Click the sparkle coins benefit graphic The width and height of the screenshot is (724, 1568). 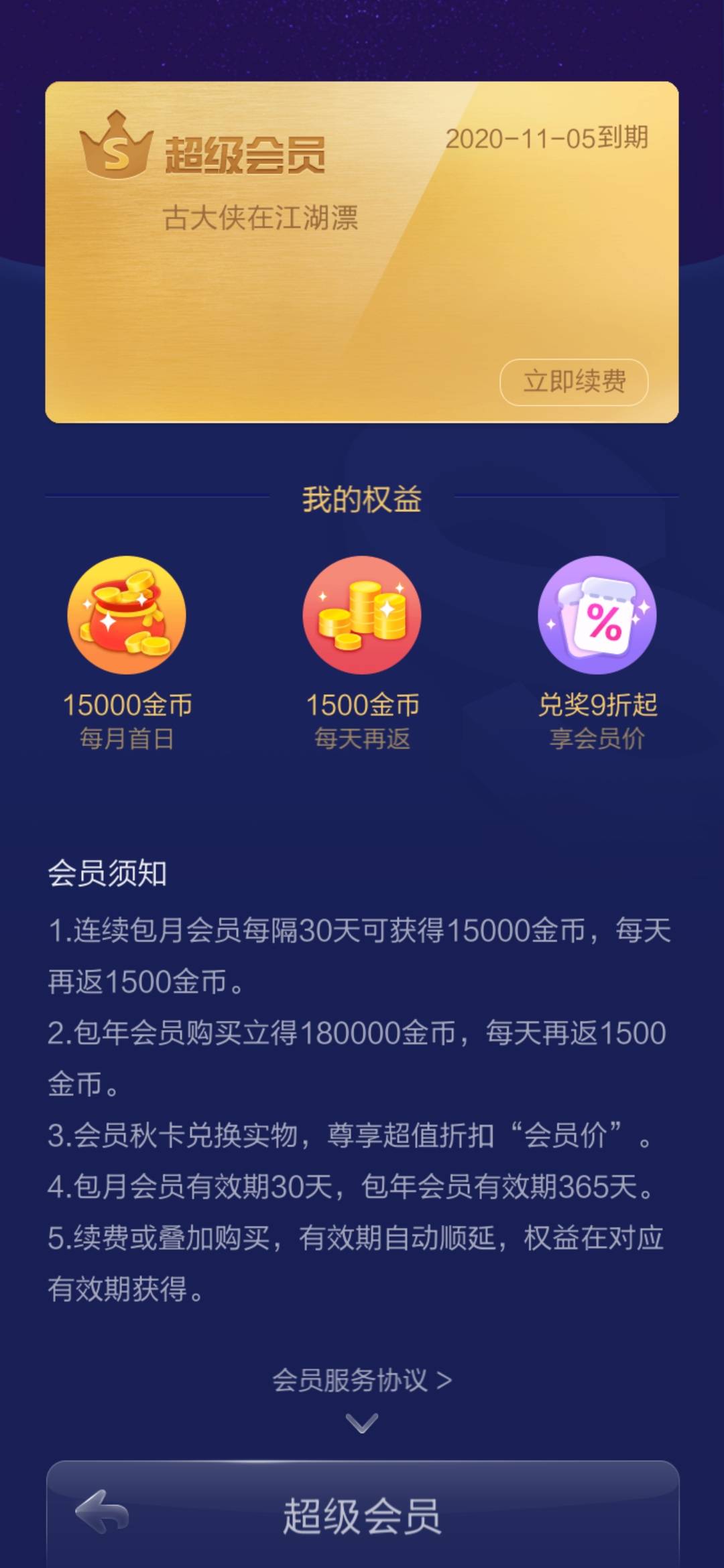point(362,616)
